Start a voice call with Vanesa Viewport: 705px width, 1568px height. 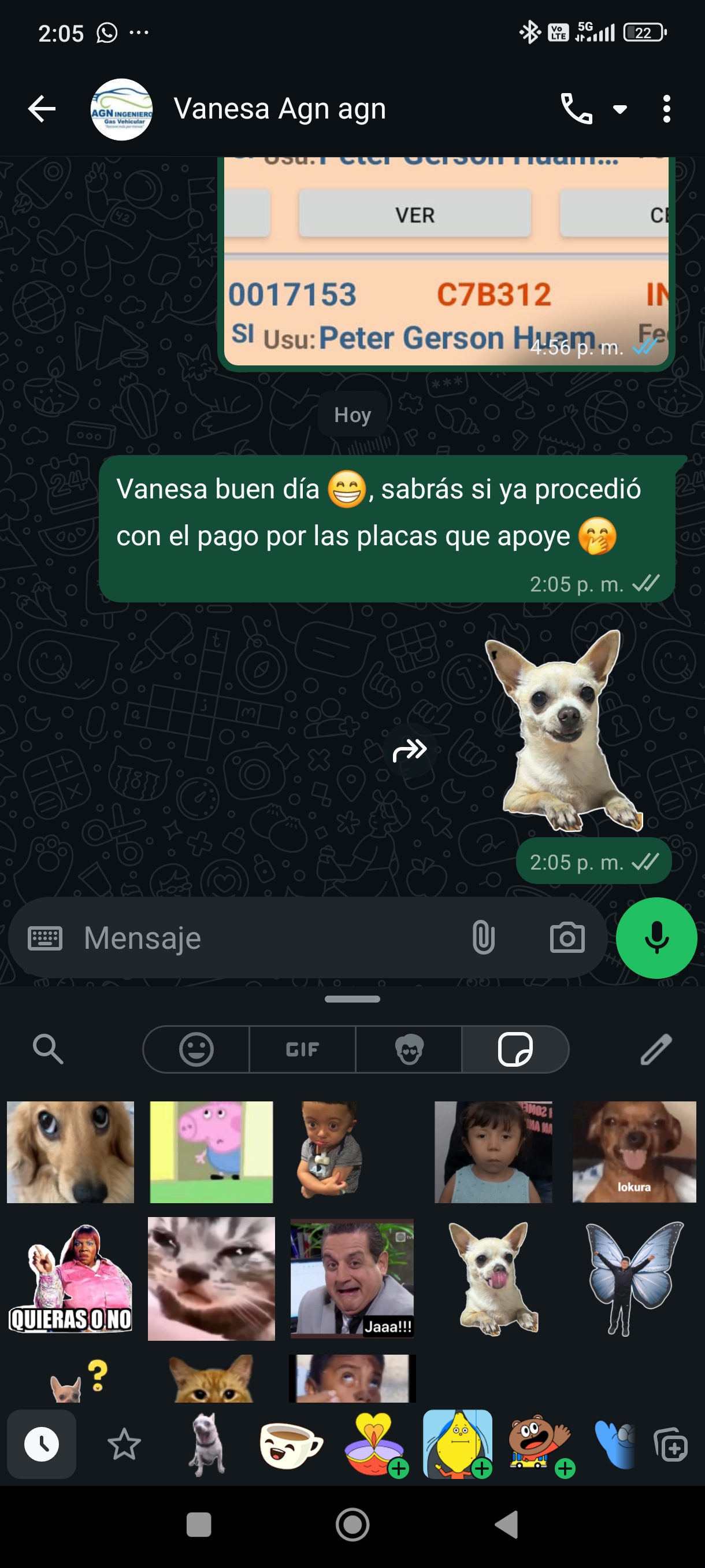tap(576, 110)
